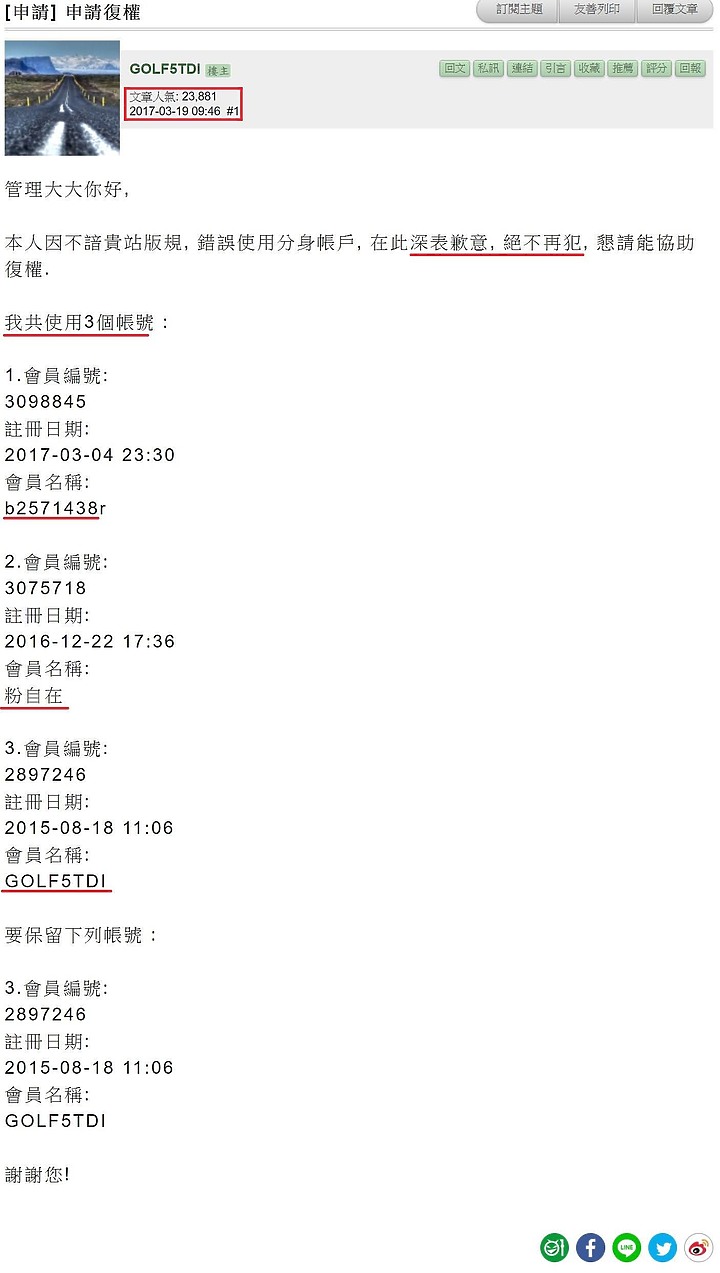720x1273 pixels.
Task: Tap the green share icon beside Facebook
Action: tap(555, 1247)
